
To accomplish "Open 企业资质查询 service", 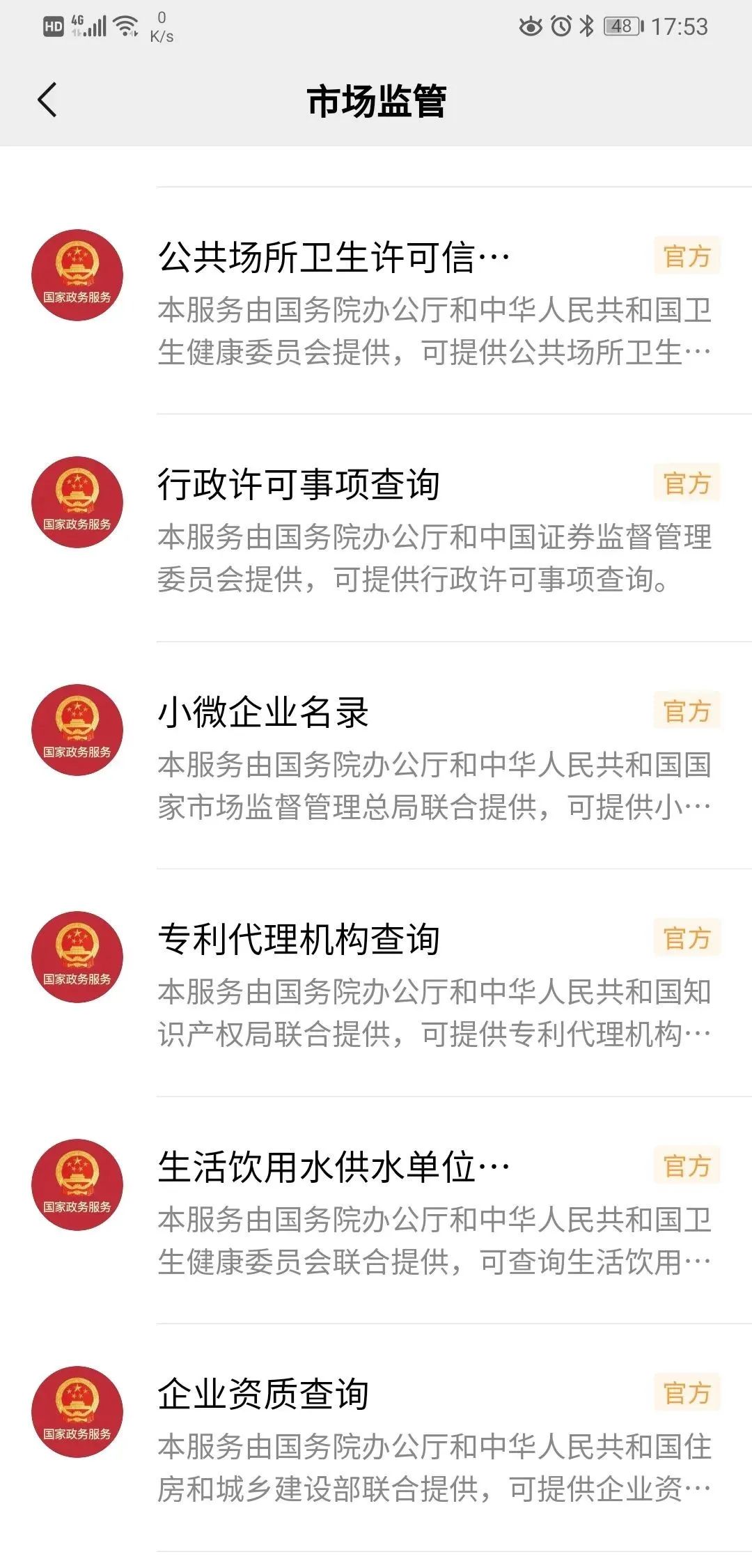I will coord(376,1438).
